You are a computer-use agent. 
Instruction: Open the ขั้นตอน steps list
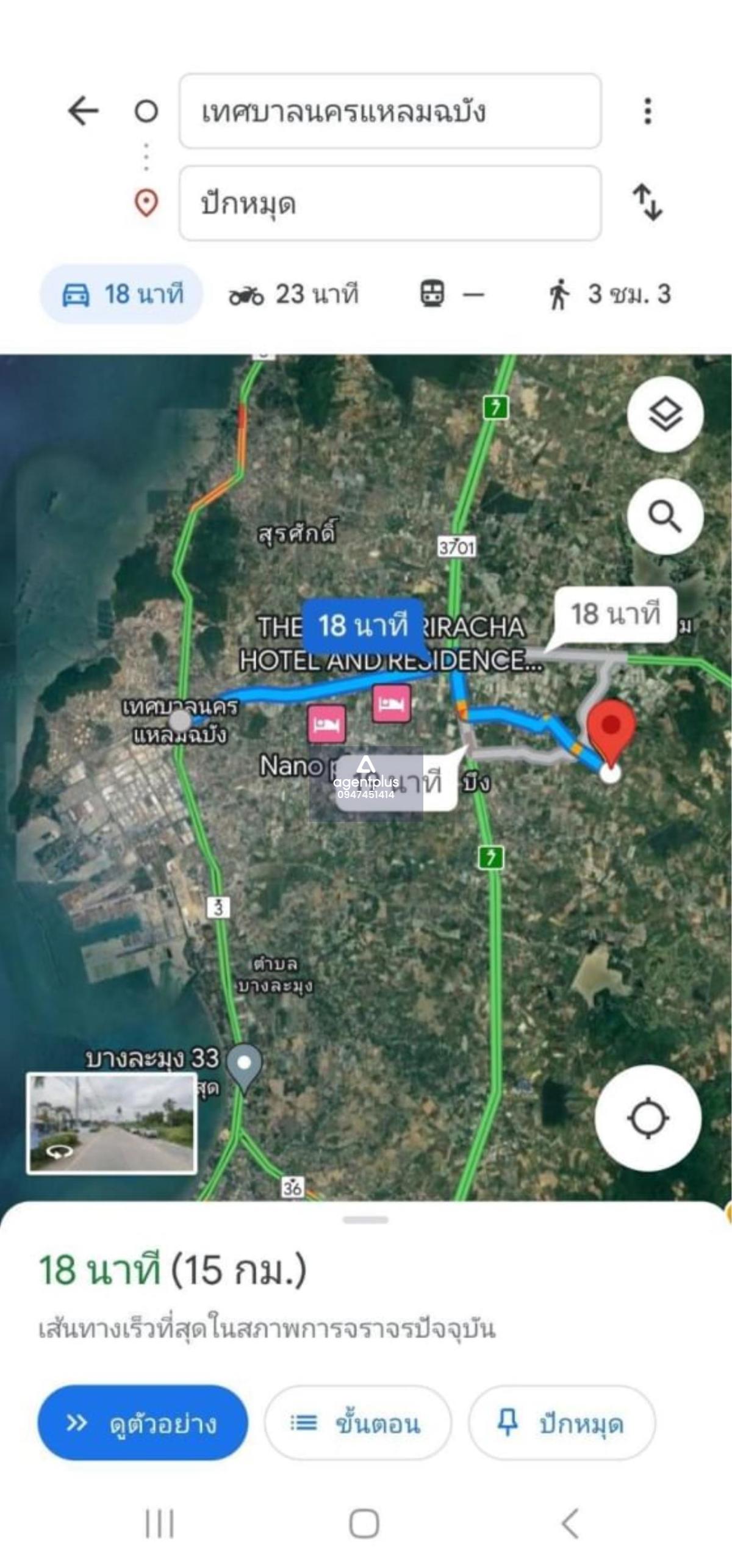357,1423
